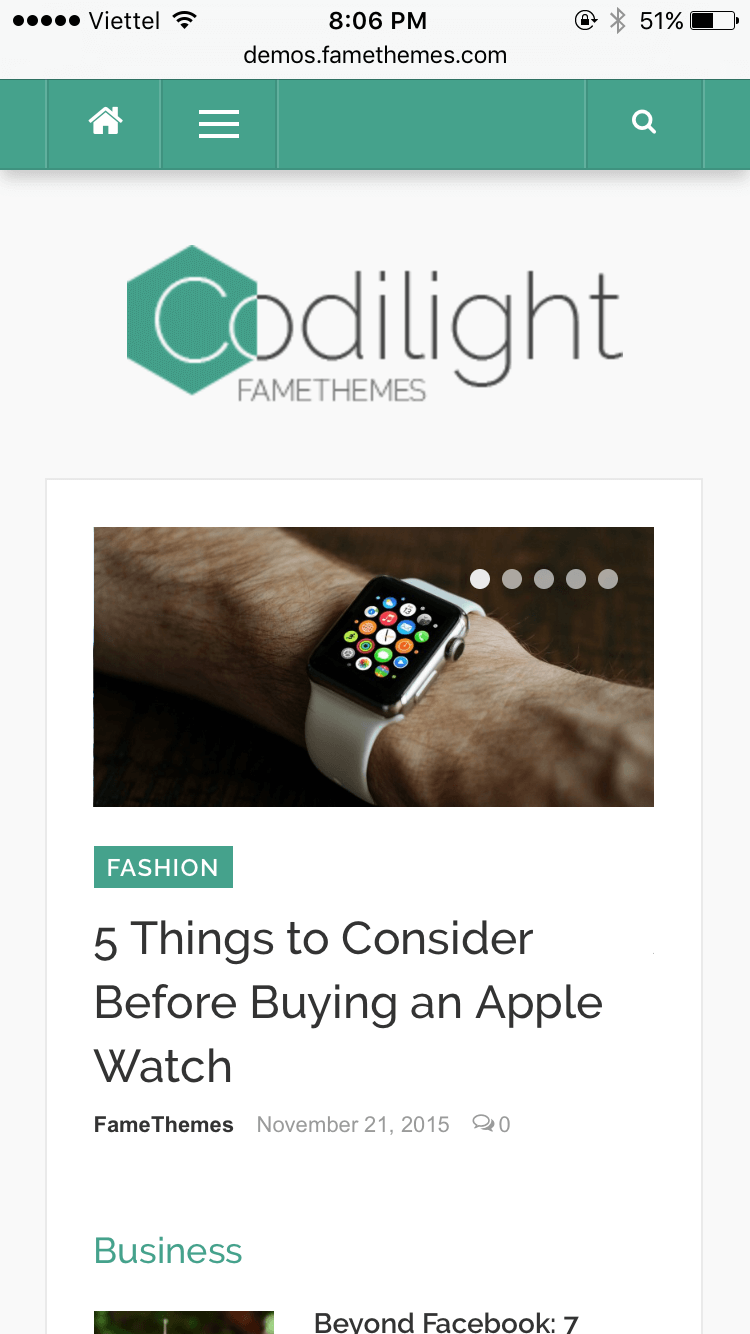Image resolution: width=750 pixels, height=1334 pixels.
Task: Tap the address bar URL
Action: tap(375, 56)
